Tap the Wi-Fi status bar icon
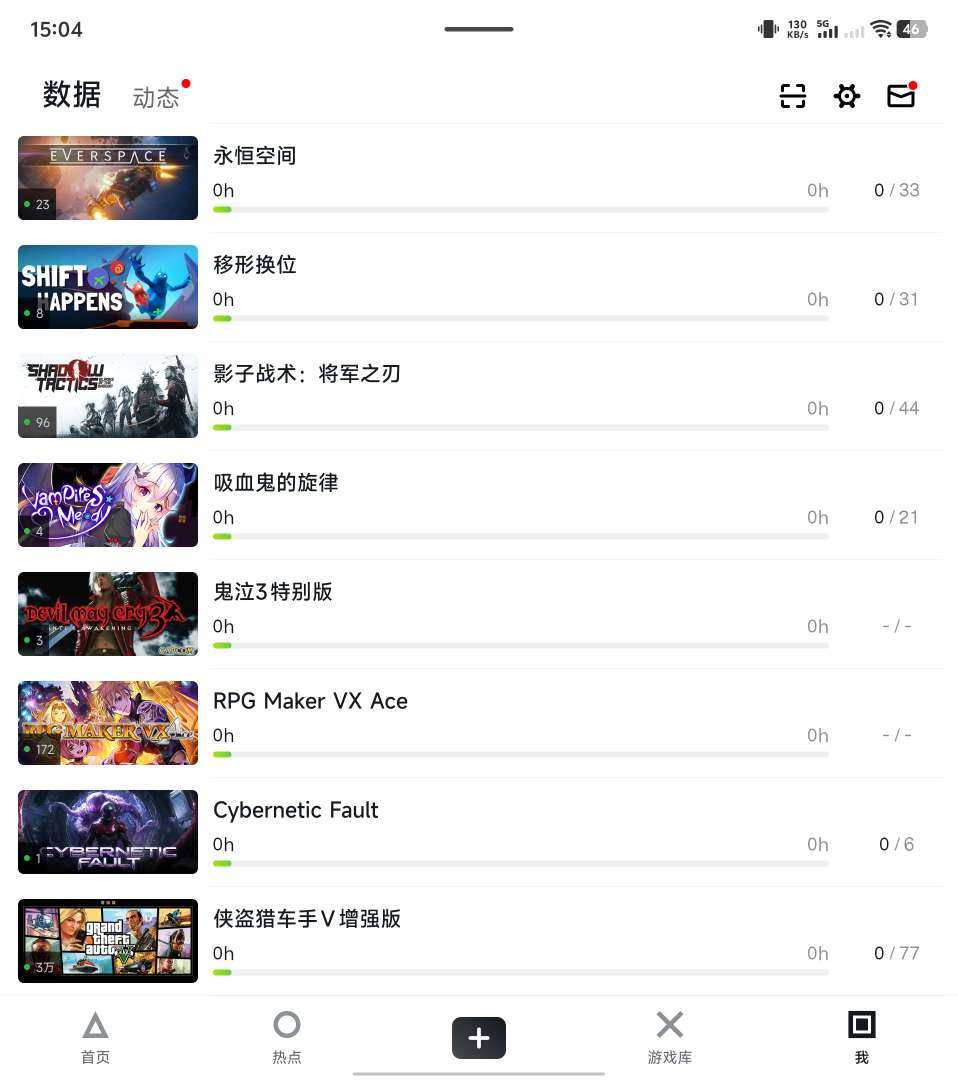This screenshot has width=958, height=1080. 881,29
